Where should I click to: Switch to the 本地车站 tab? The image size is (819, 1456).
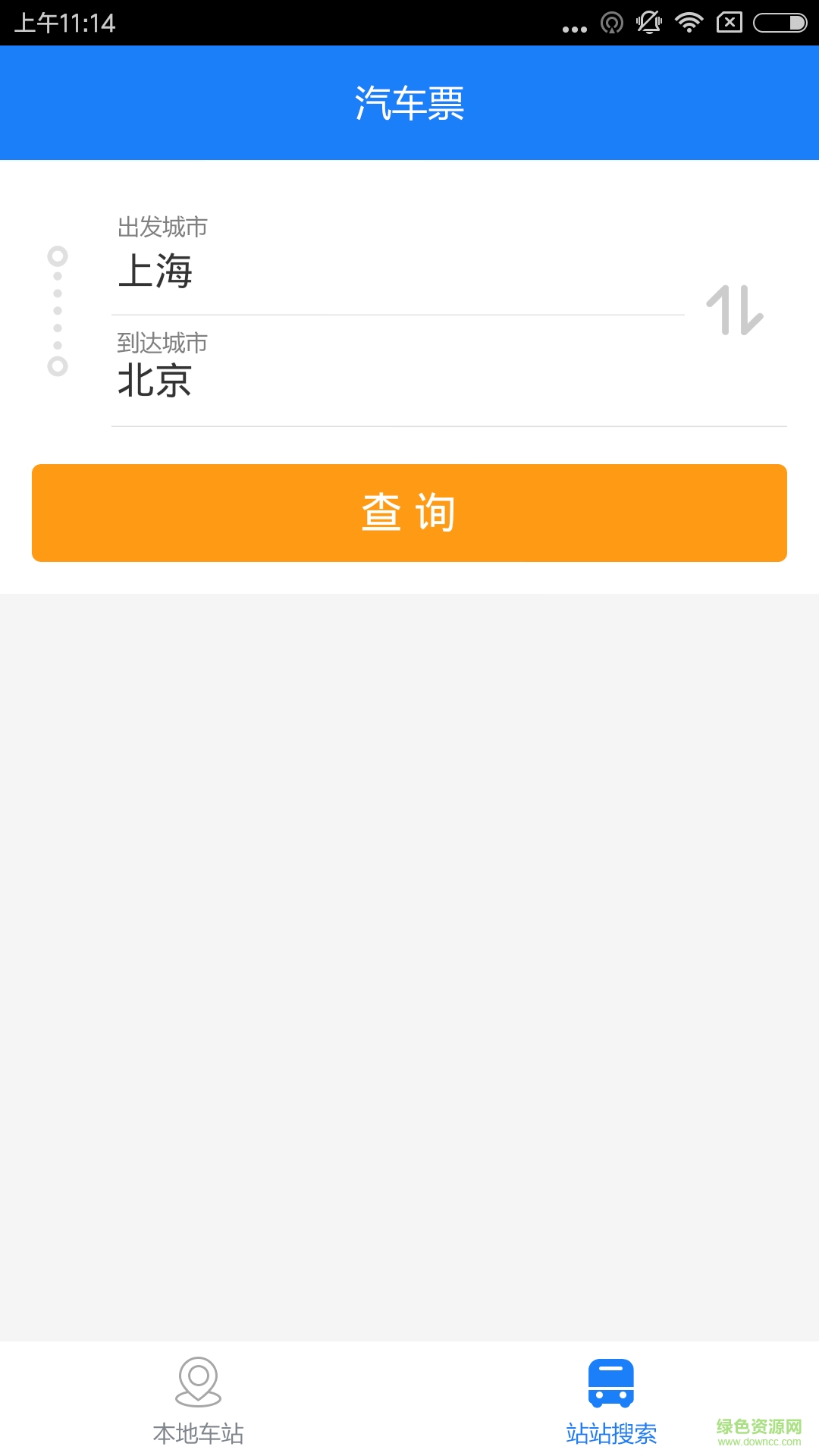coord(198,1400)
